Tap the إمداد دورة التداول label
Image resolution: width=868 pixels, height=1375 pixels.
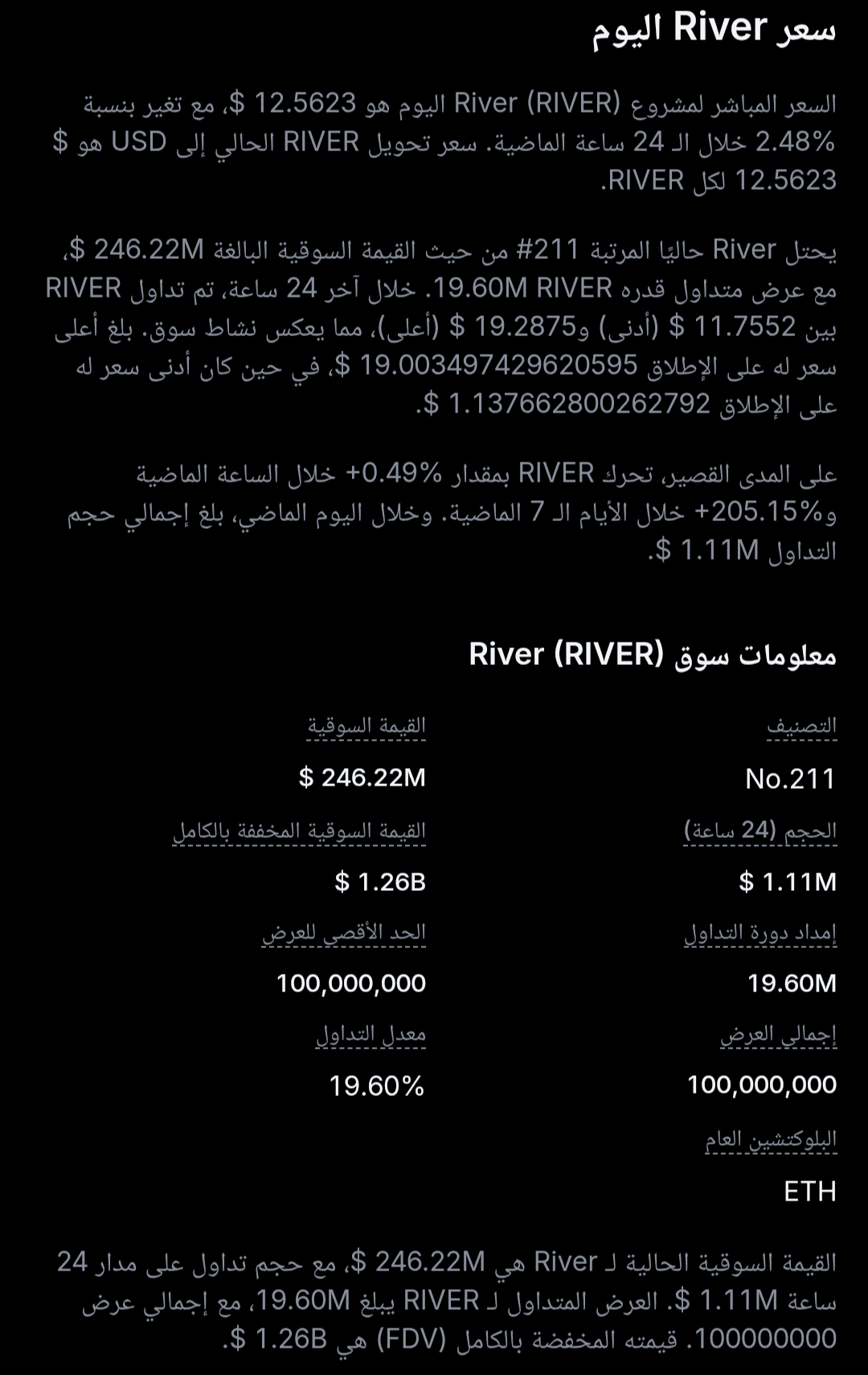click(x=759, y=933)
